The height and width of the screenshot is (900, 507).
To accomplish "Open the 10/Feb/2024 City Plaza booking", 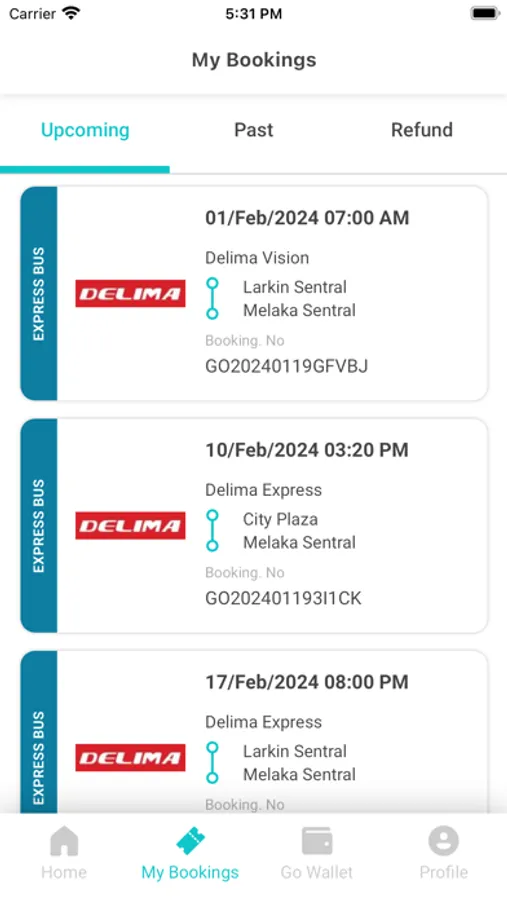I will click(254, 526).
